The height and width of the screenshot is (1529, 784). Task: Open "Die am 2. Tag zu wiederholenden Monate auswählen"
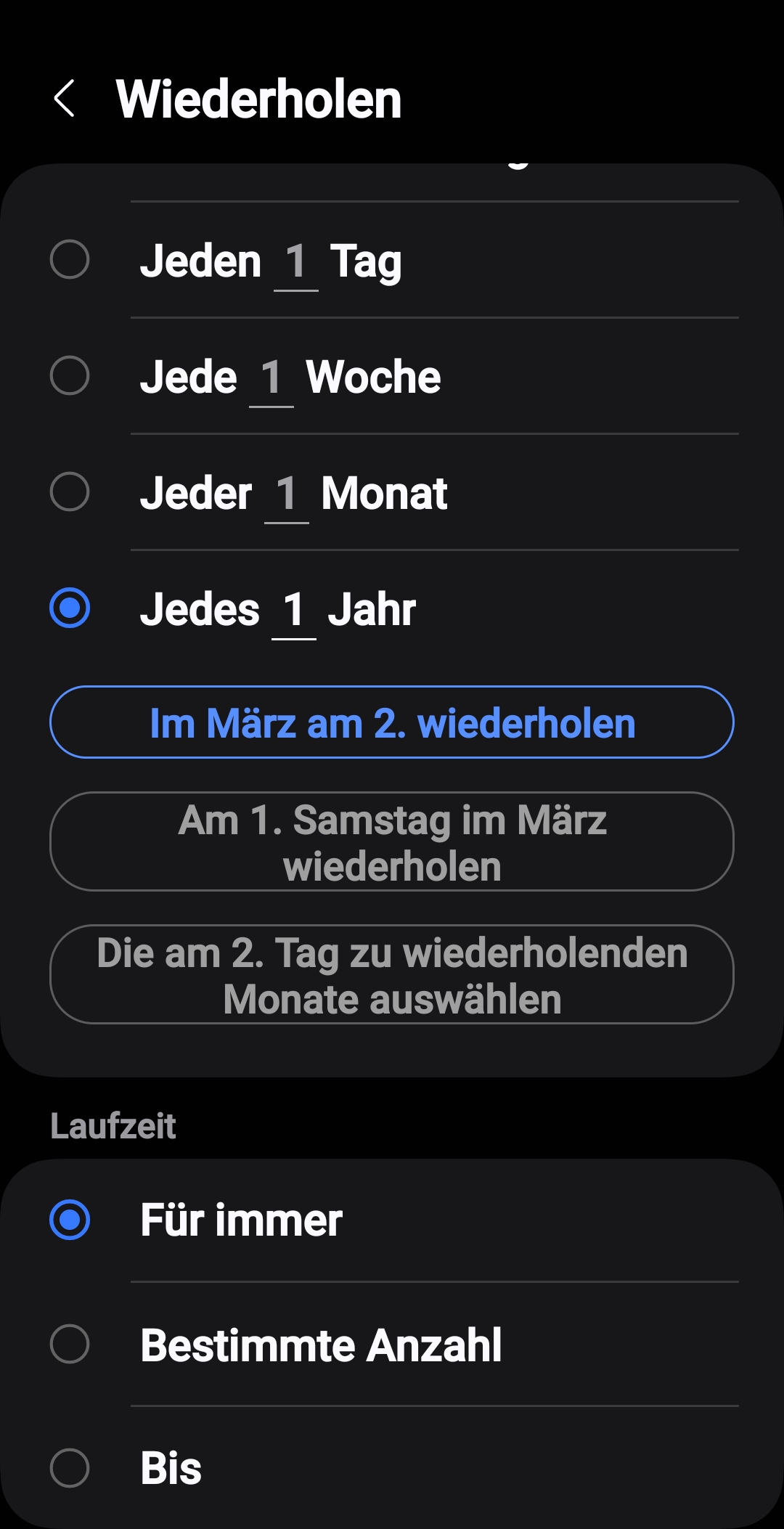[392, 974]
